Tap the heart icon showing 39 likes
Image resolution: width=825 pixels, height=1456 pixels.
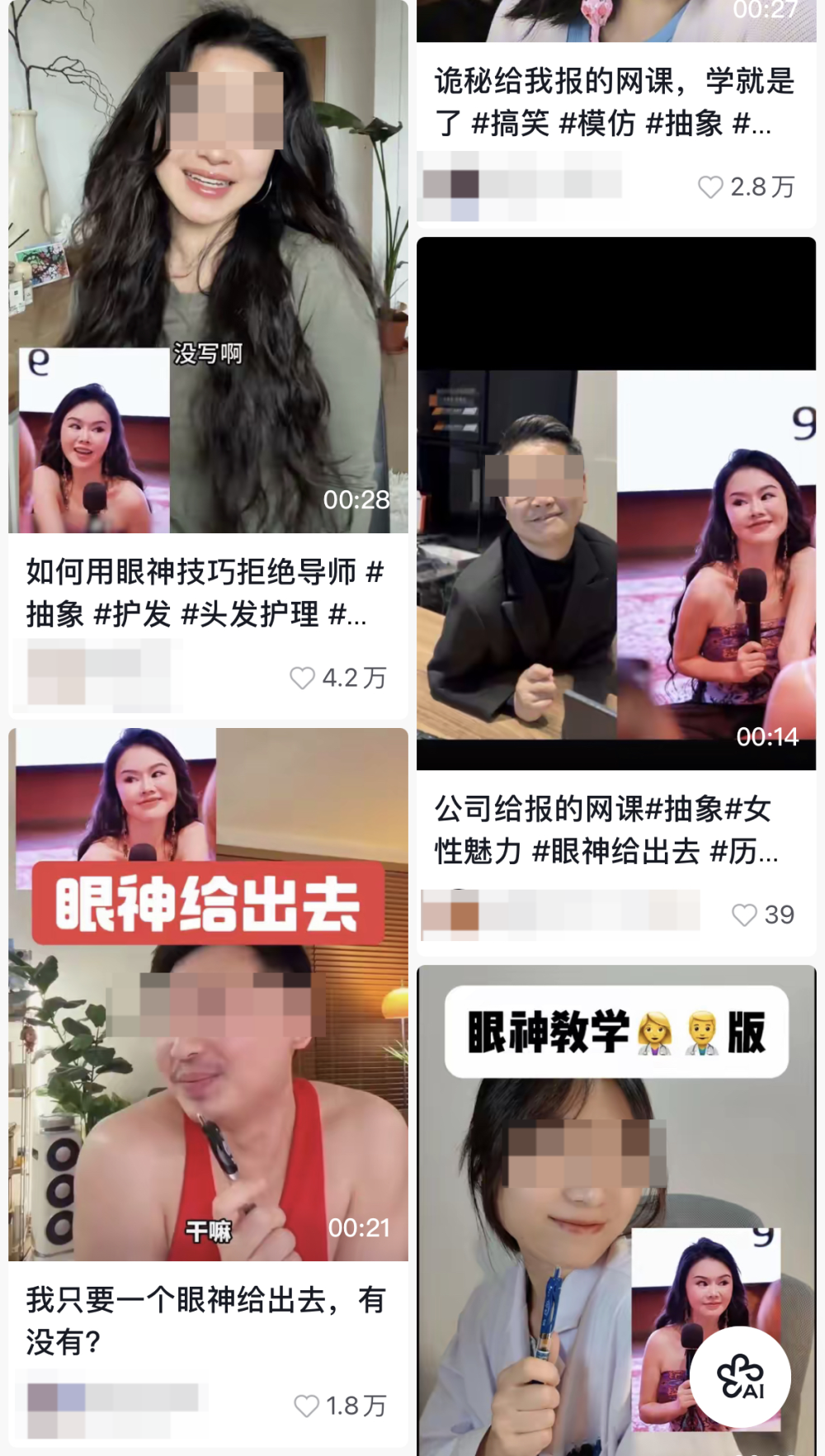tap(745, 915)
